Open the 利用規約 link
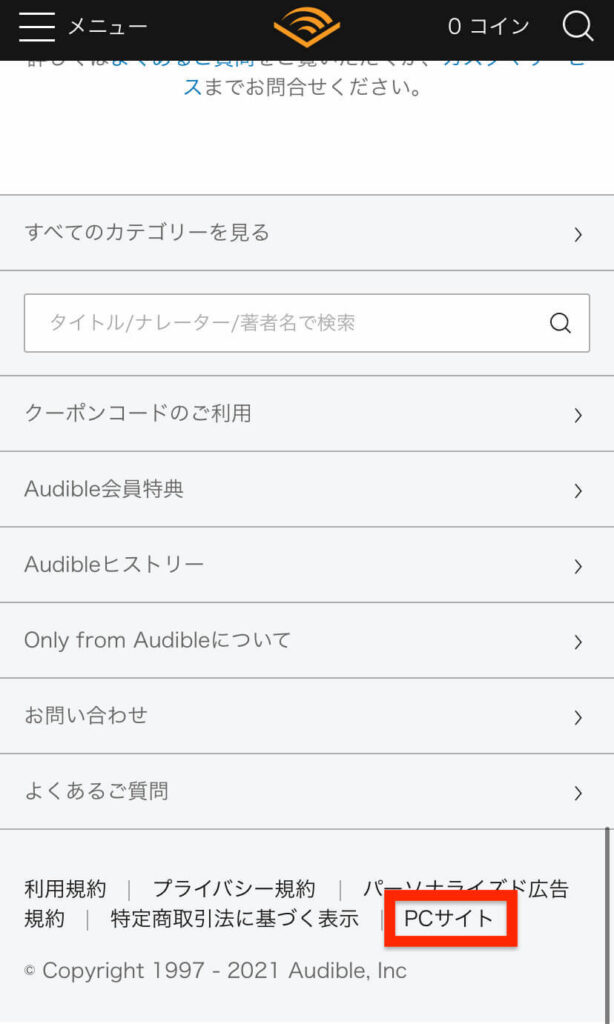This screenshot has height=1024, width=614. coord(65,889)
